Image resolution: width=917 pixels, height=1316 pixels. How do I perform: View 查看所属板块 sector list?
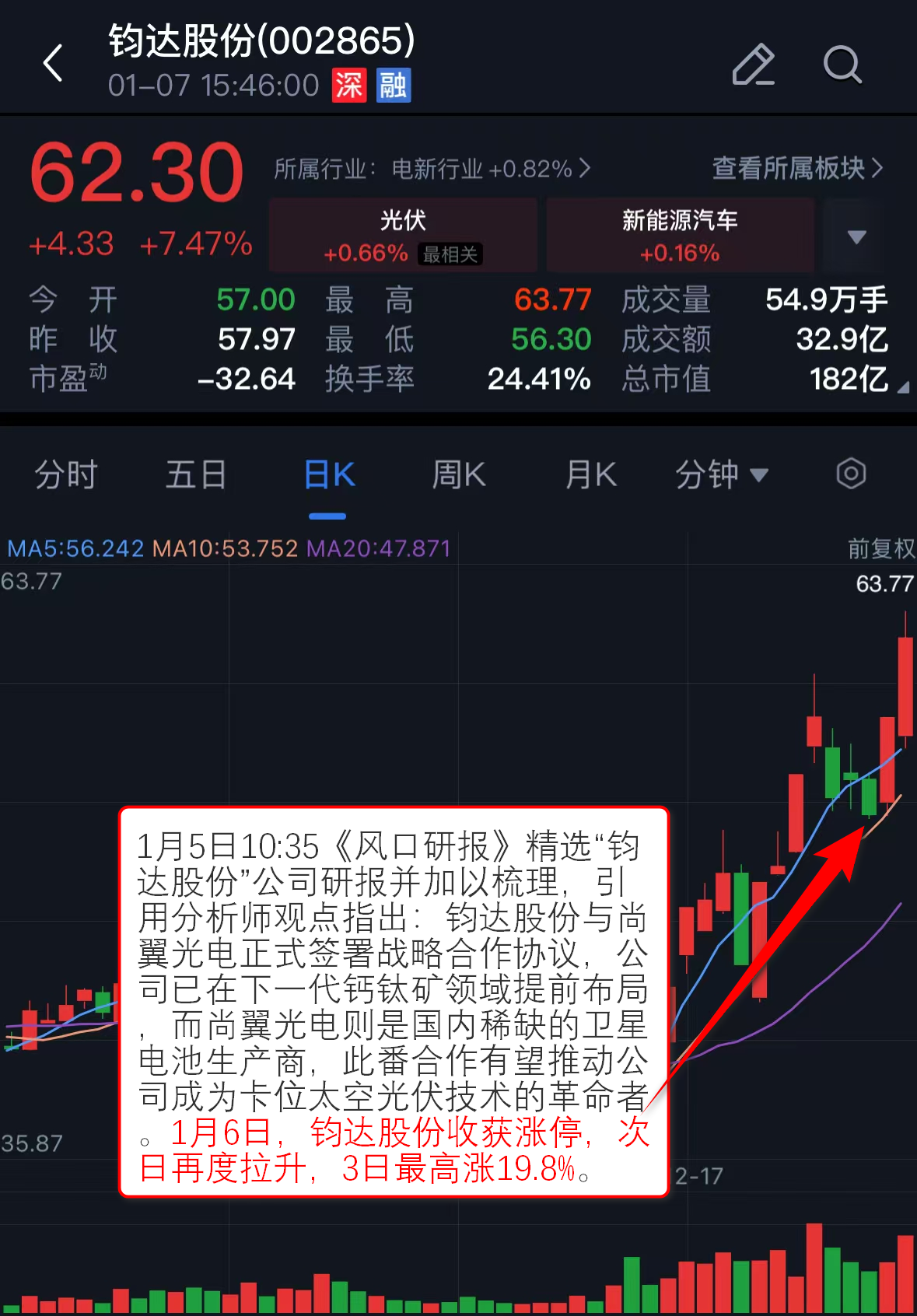[797, 168]
